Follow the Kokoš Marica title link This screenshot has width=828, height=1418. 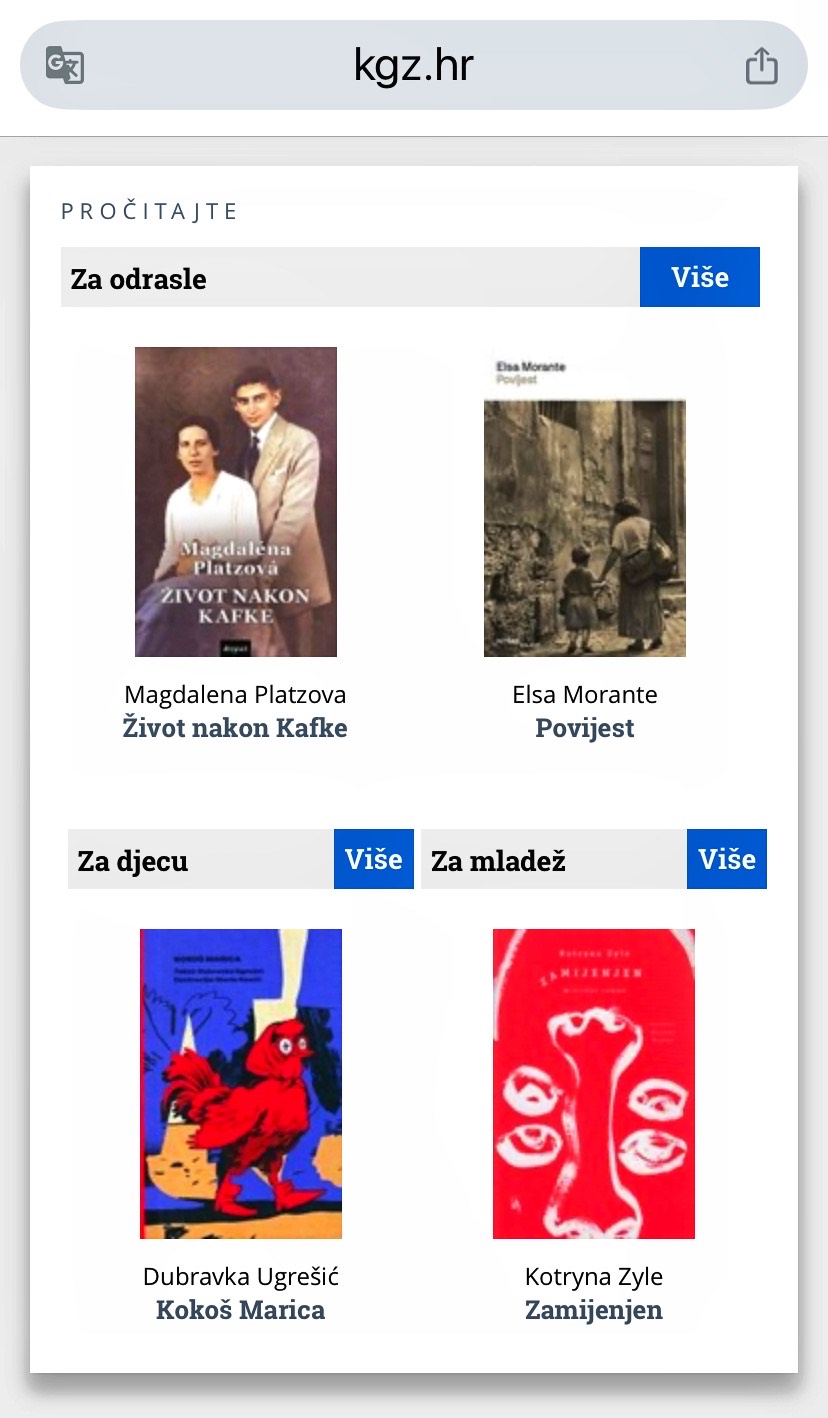click(x=240, y=1310)
